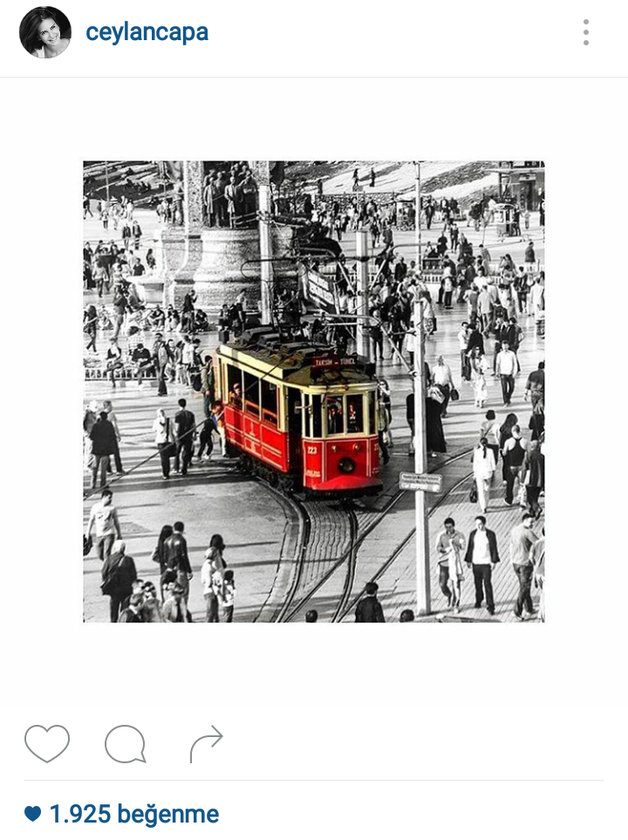Share the post with the arrow icon
Image resolution: width=628 pixels, height=840 pixels.
coord(205,744)
